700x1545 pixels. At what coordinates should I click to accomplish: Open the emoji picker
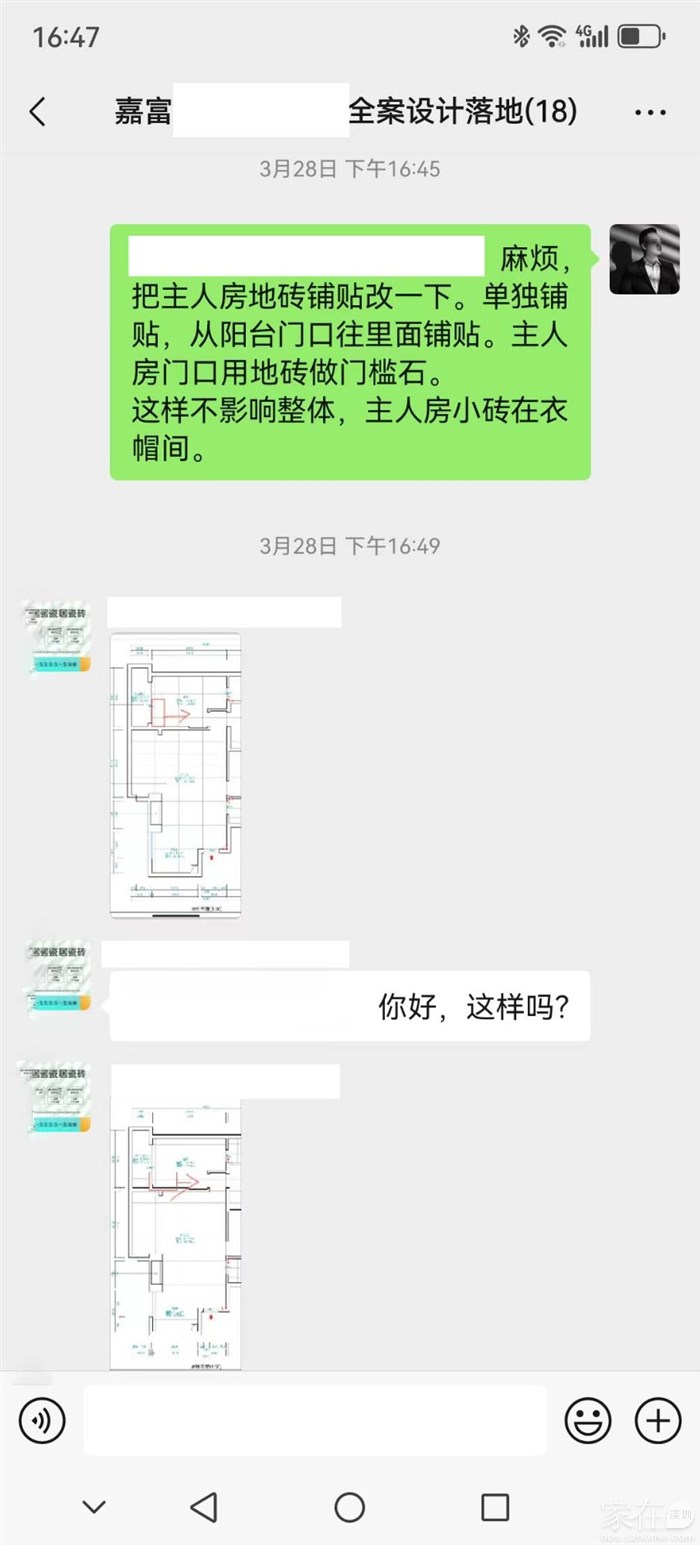click(x=588, y=1420)
